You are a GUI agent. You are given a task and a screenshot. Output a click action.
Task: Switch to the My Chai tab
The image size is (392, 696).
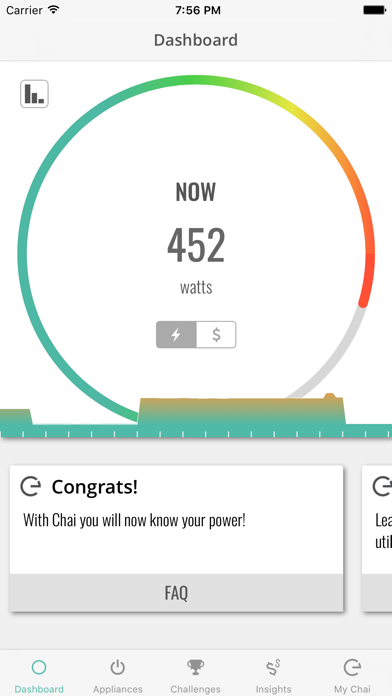tap(352, 676)
